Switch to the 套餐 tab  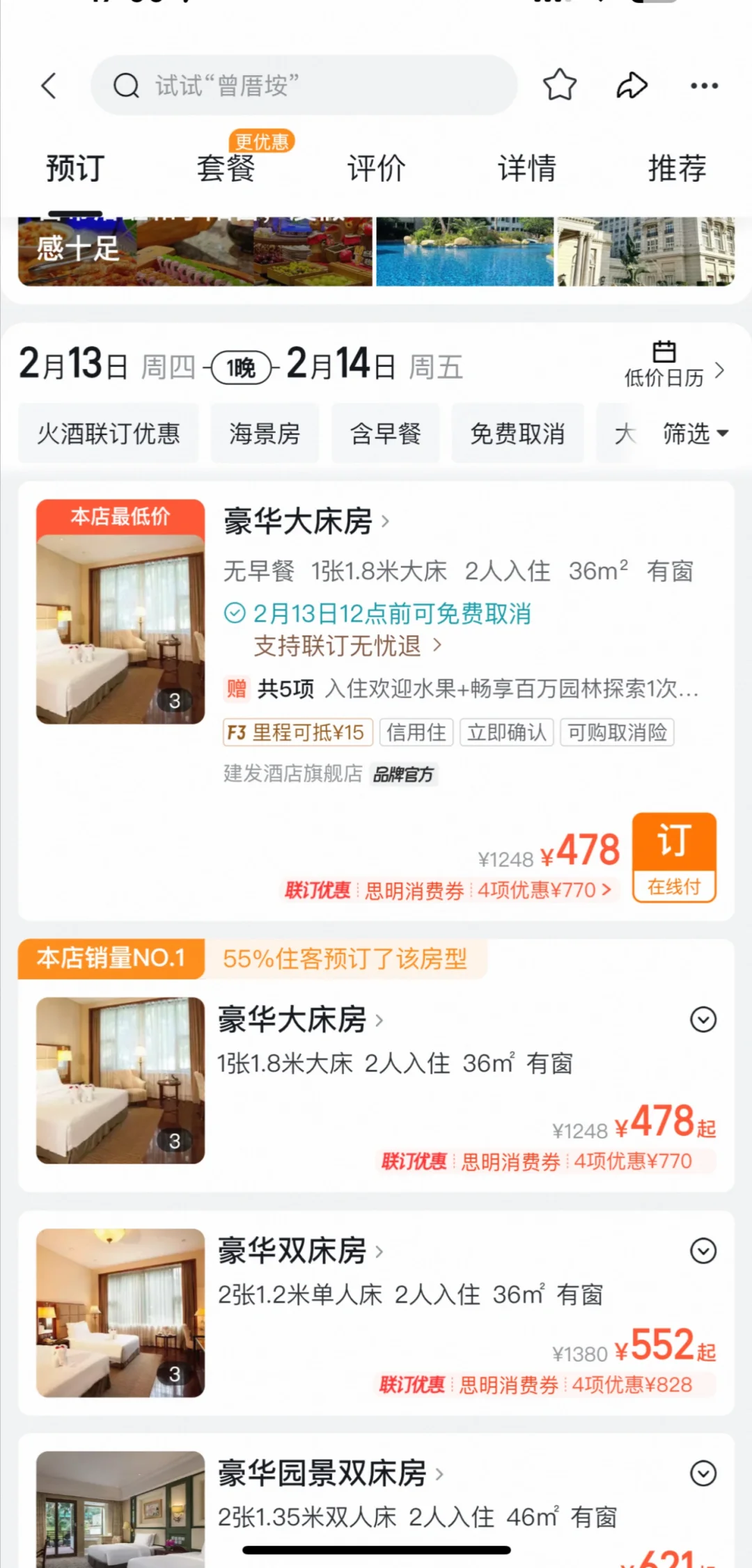click(x=226, y=168)
